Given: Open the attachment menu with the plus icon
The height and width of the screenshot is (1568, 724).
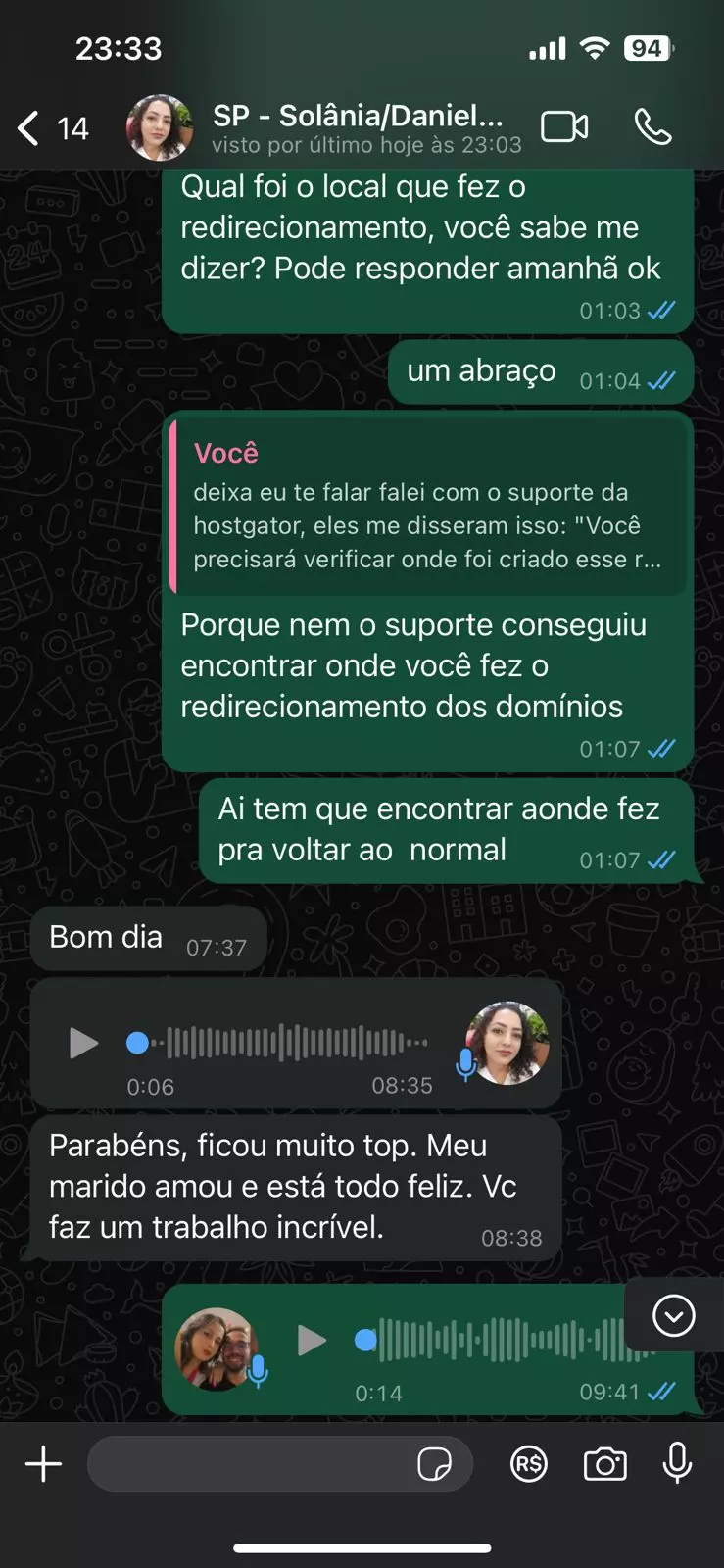Looking at the screenshot, I should tap(42, 1464).
